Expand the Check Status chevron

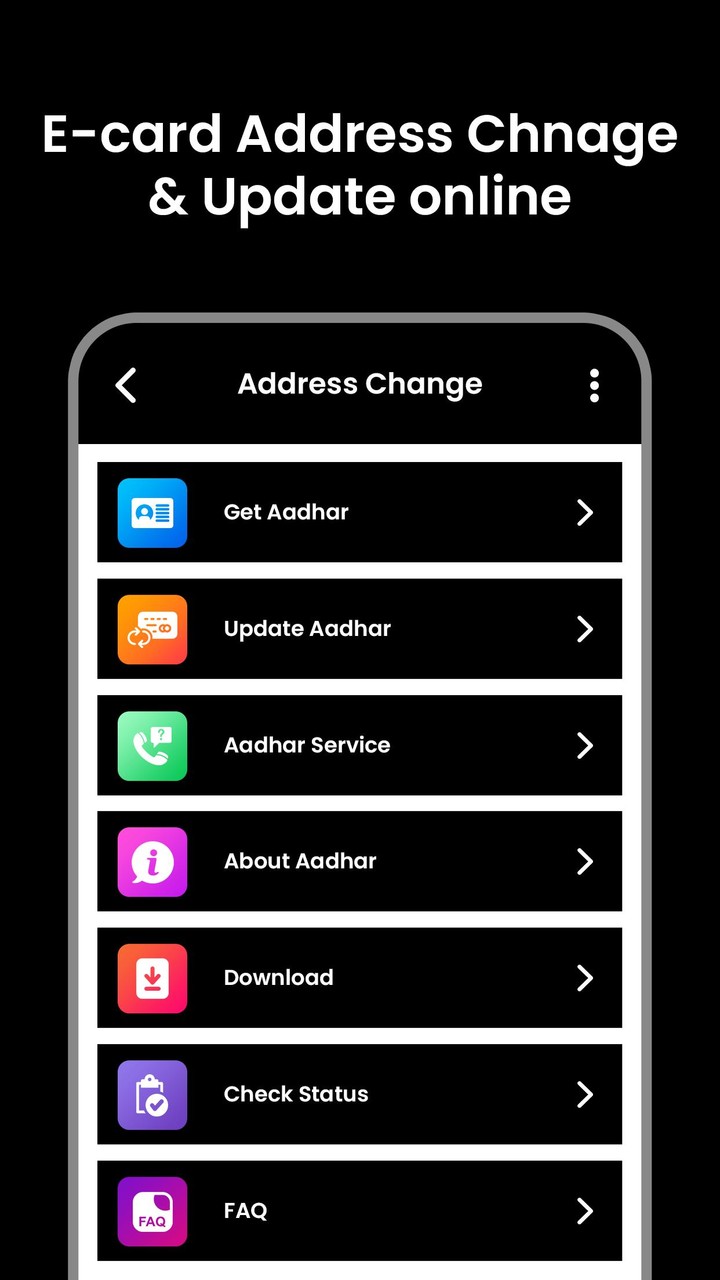click(585, 1094)
